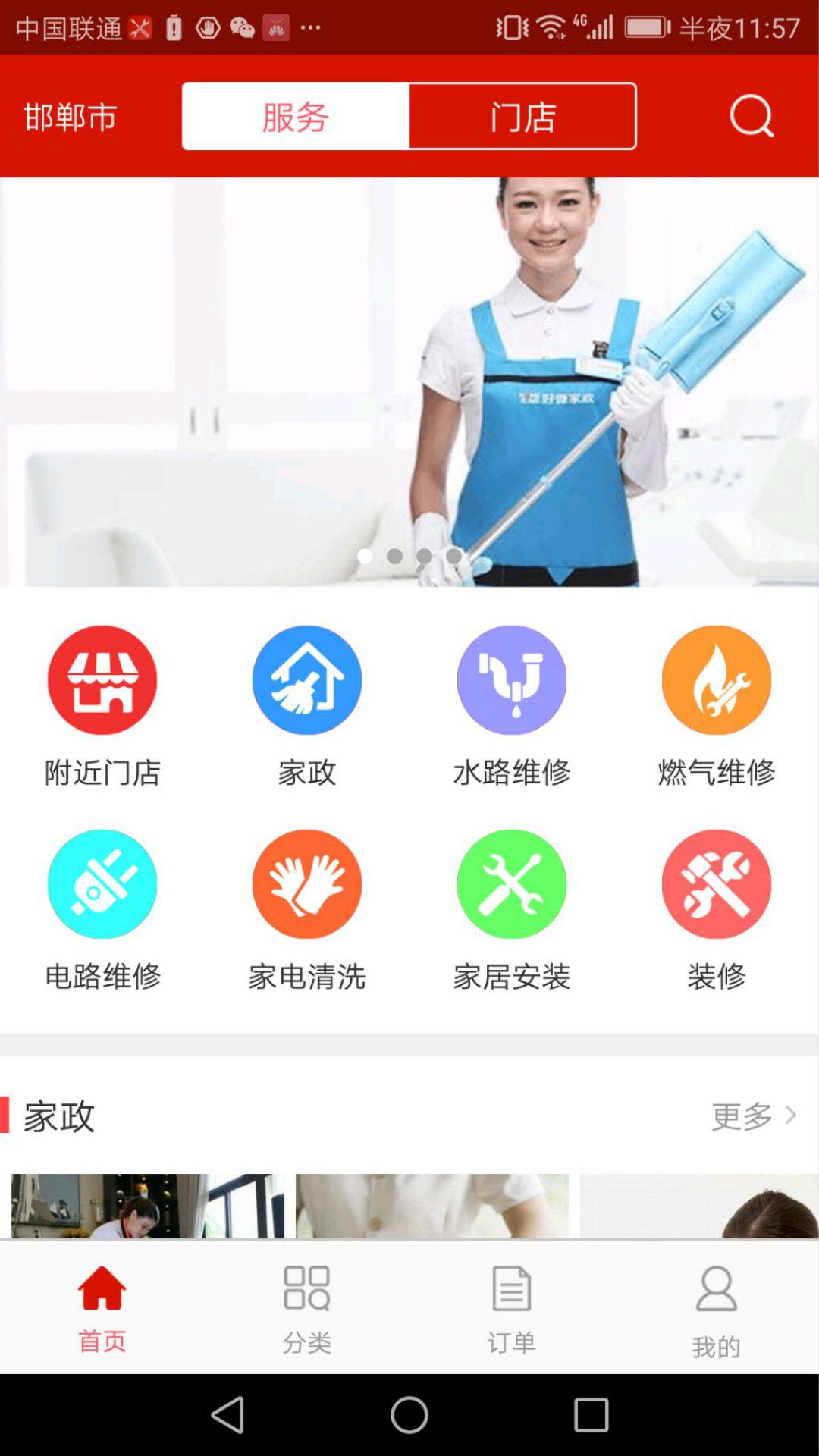
Task: Tap the system back button
Action: (x=227, y=1415)
